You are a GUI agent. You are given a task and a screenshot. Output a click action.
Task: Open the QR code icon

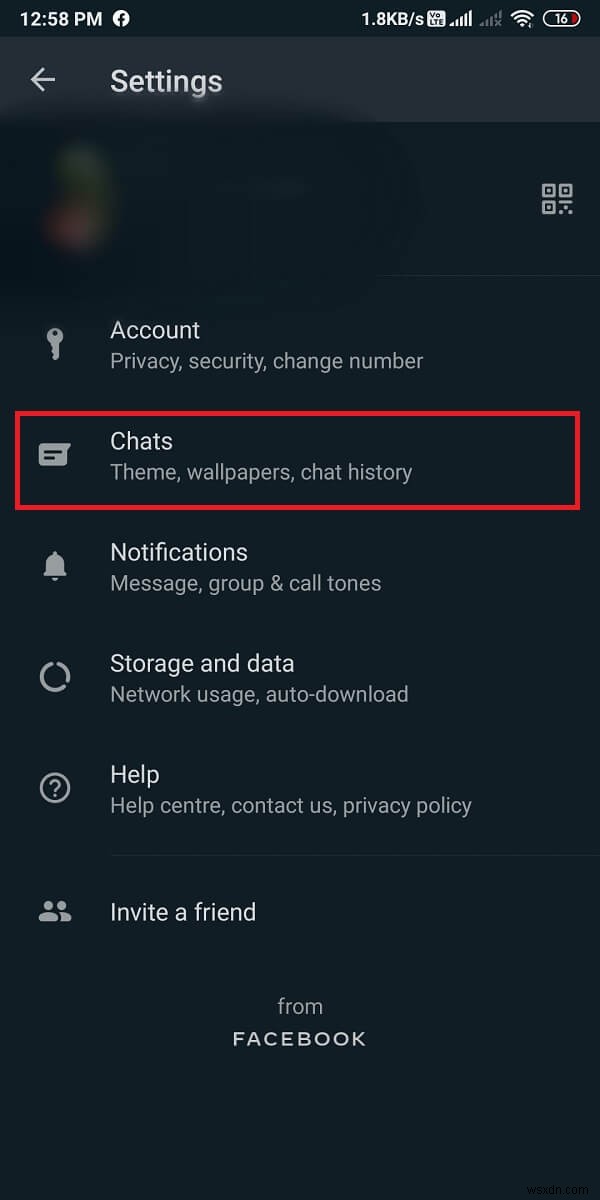(x=557, y=198)
